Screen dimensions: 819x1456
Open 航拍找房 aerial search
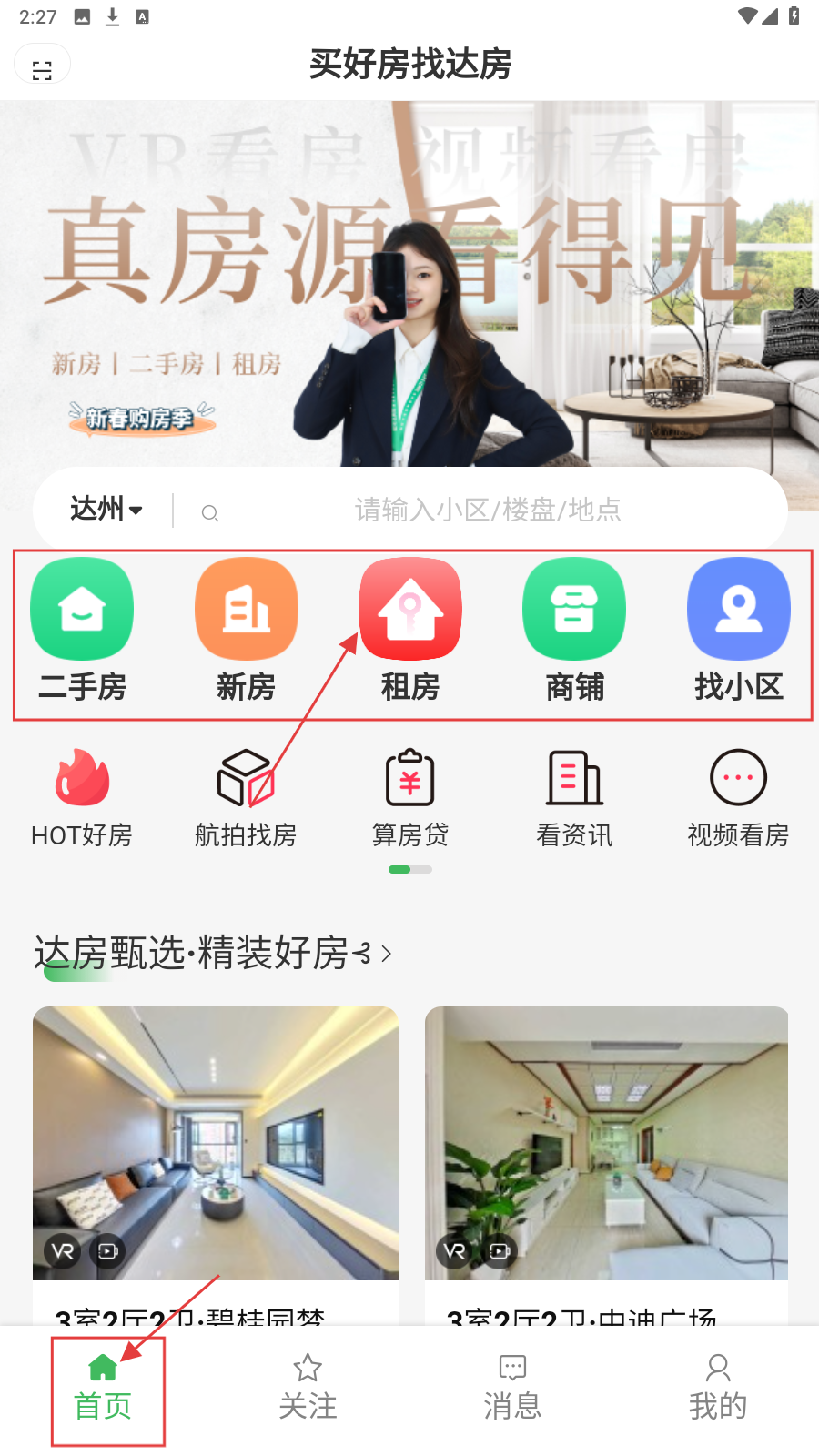coord(246,798)
